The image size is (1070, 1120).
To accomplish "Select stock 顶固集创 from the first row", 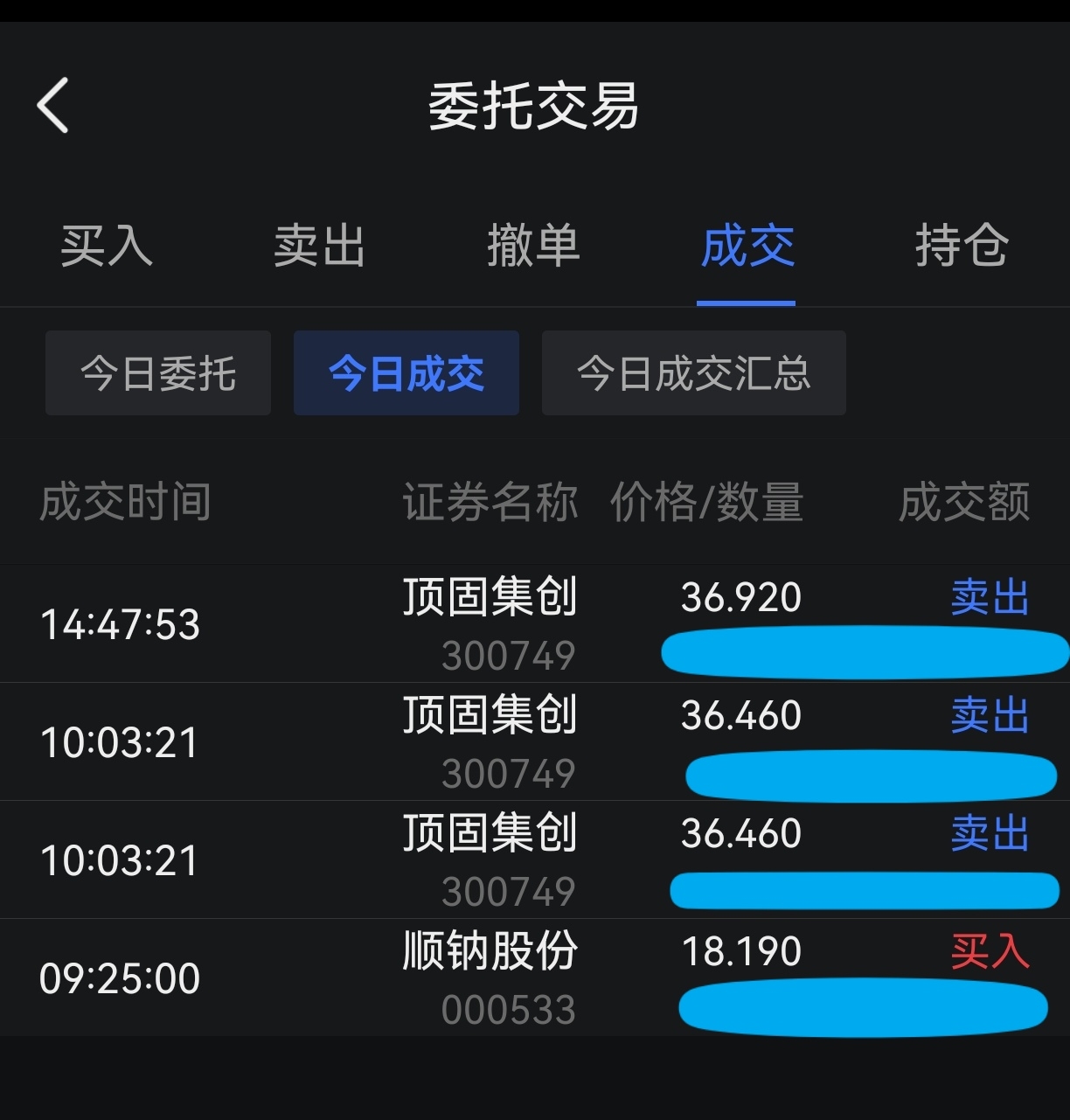I will tap(490, 599).
